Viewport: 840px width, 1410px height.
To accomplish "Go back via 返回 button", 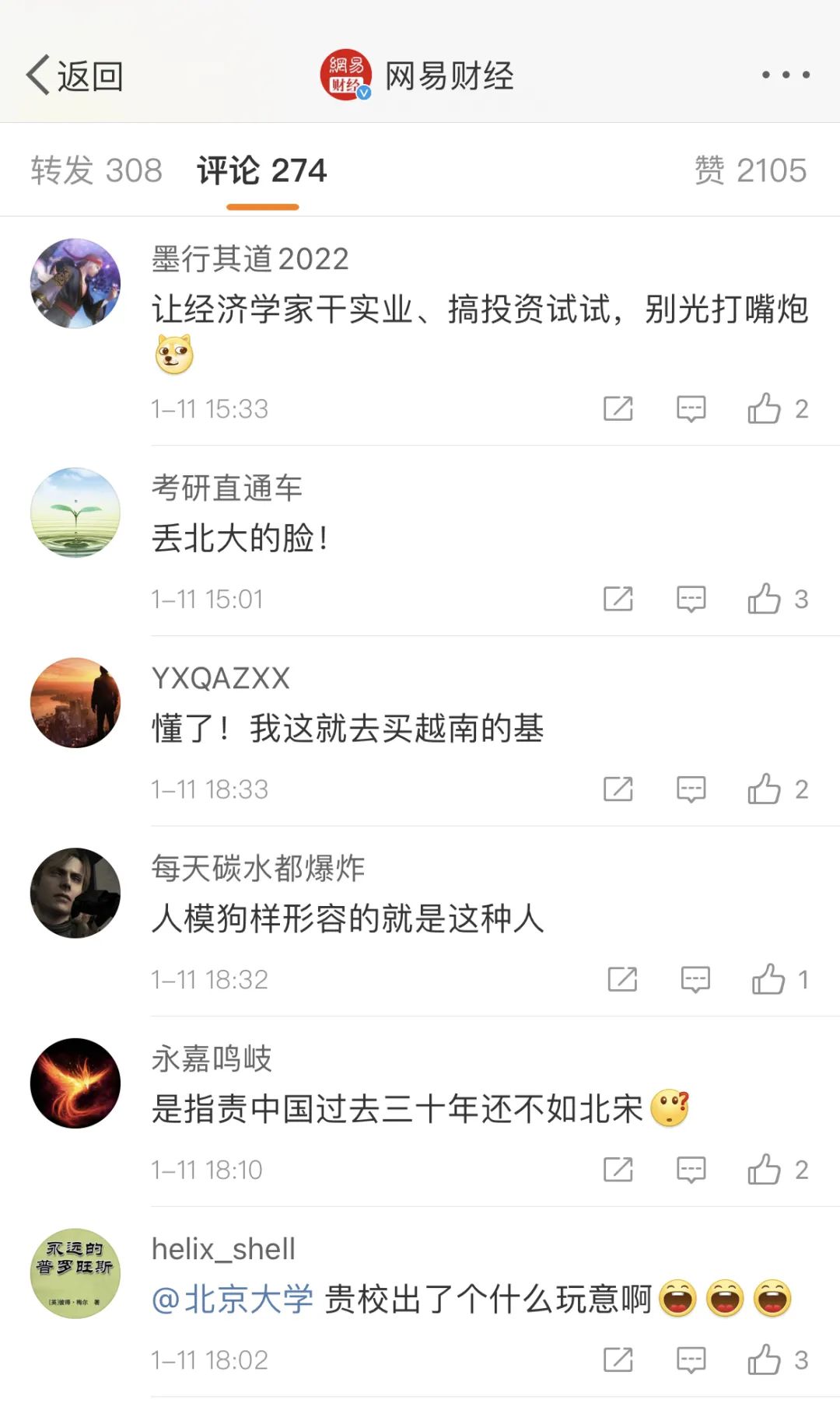I will [75, 76].
